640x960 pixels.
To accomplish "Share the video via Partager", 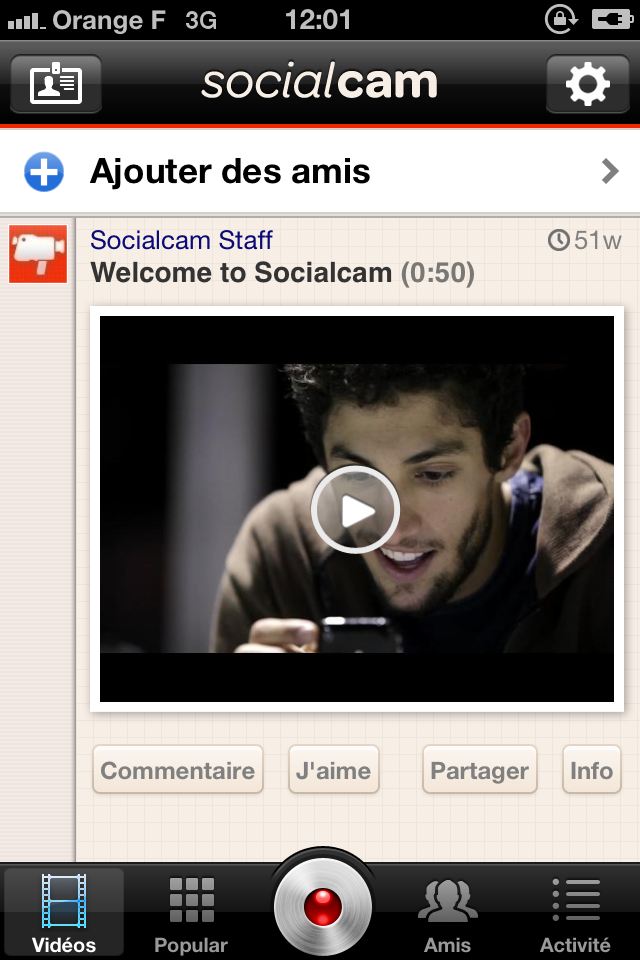I will 479,770.
